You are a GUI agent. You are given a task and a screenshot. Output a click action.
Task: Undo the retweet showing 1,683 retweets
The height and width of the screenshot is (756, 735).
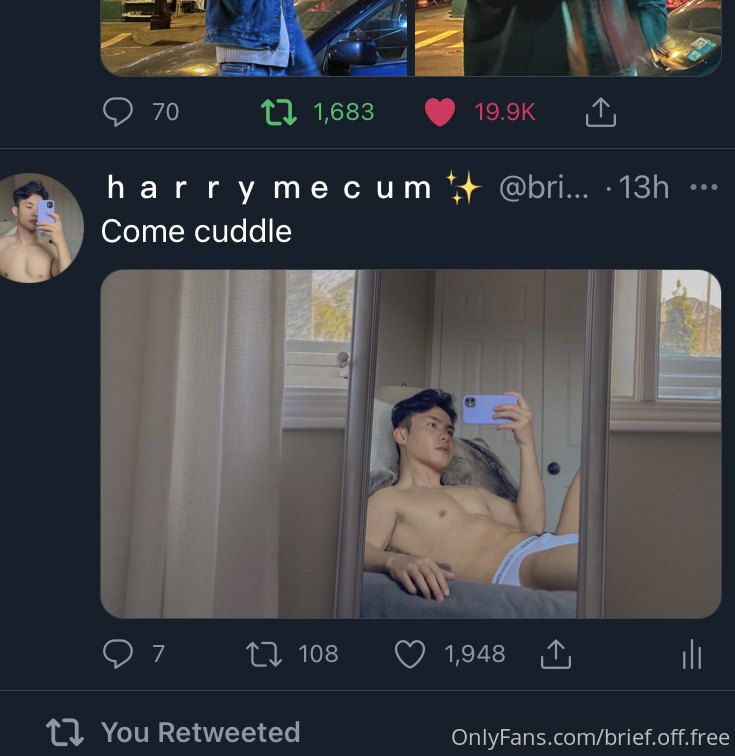point(279,112)
